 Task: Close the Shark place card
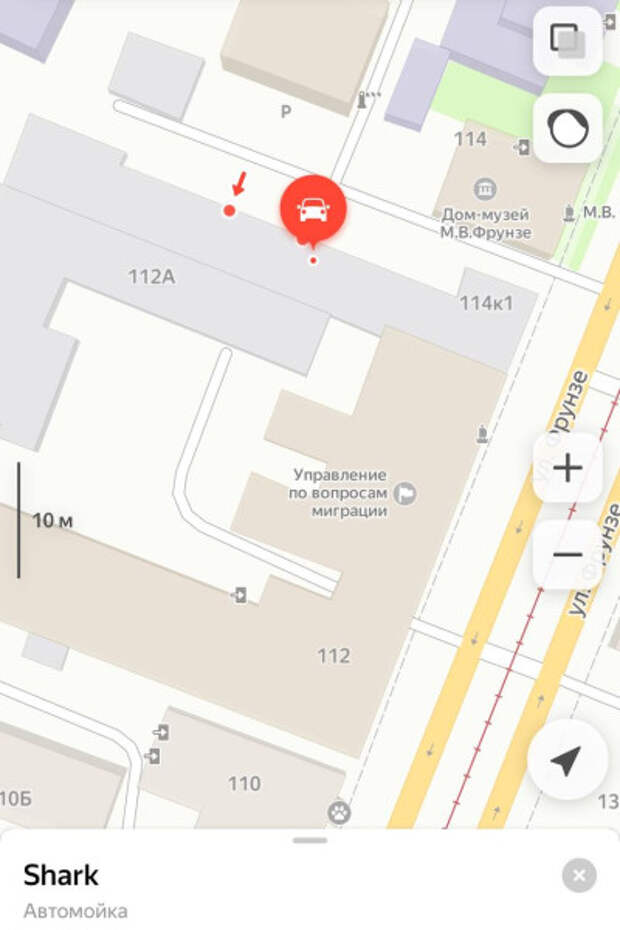[579, 876]
